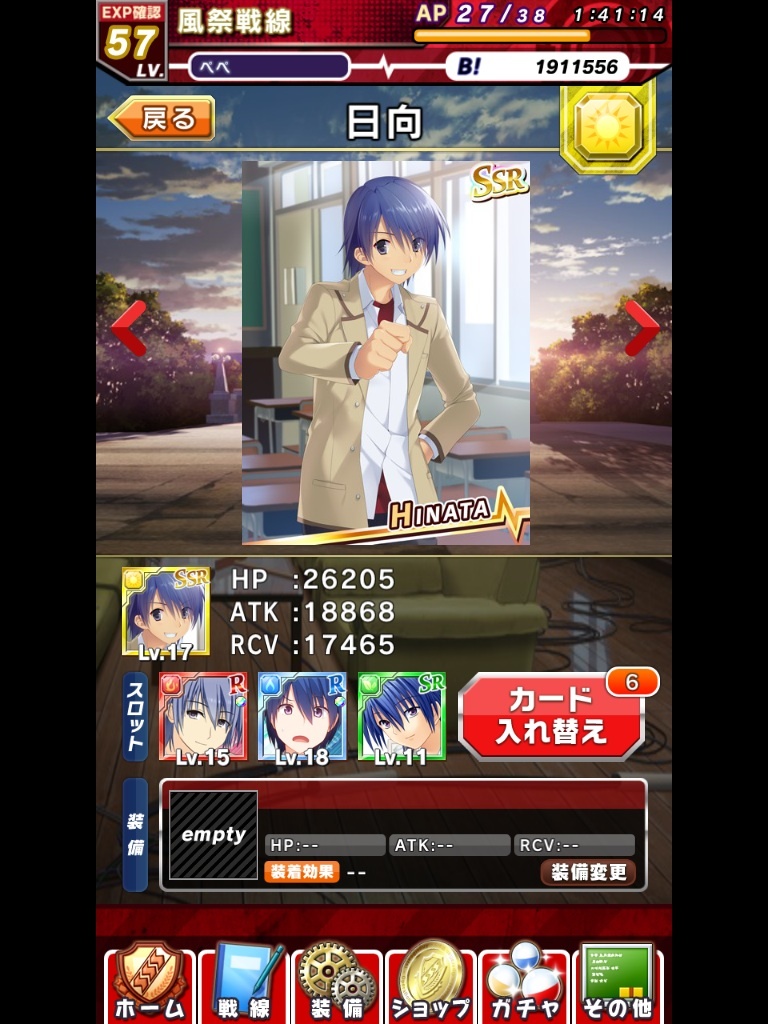Open the SSR Hinata Lv.17 card thumbnail
Image resolution: width=768 pixels, height=1024 pixels.
[165, 611]
